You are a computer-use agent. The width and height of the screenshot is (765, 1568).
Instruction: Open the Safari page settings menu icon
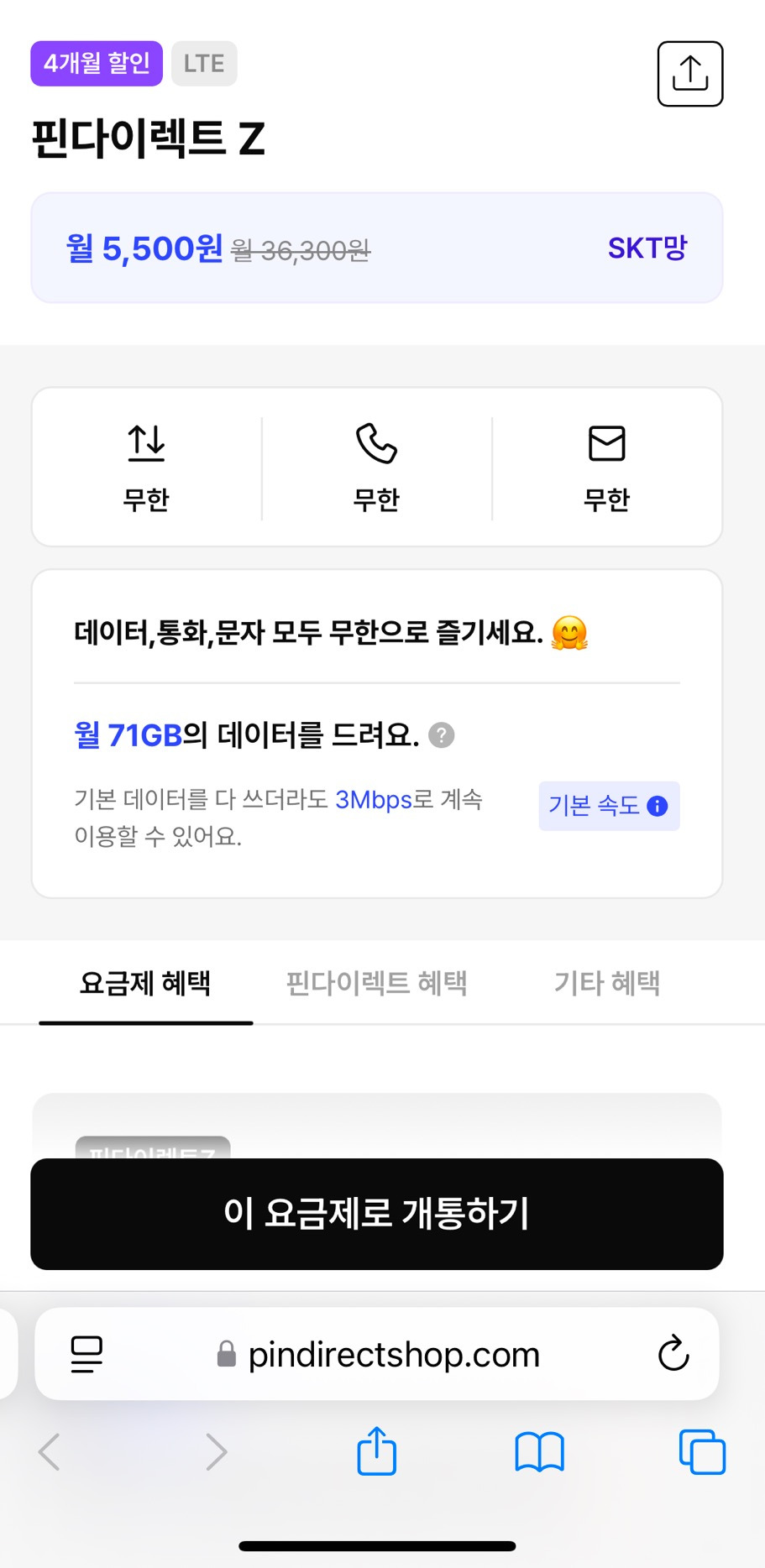(86, 1354)
